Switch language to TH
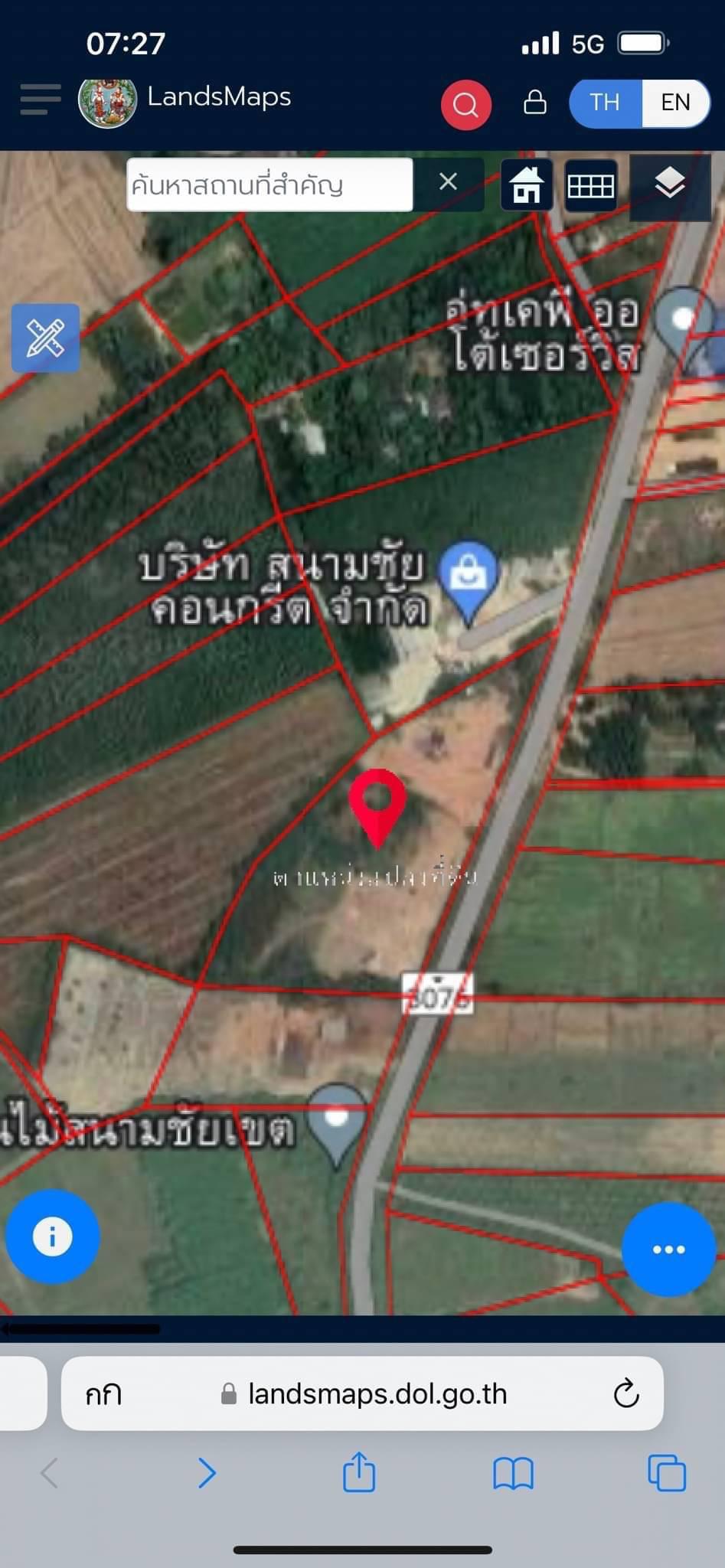The height and width of the screenshot is (1568, 725). (605, 103)
